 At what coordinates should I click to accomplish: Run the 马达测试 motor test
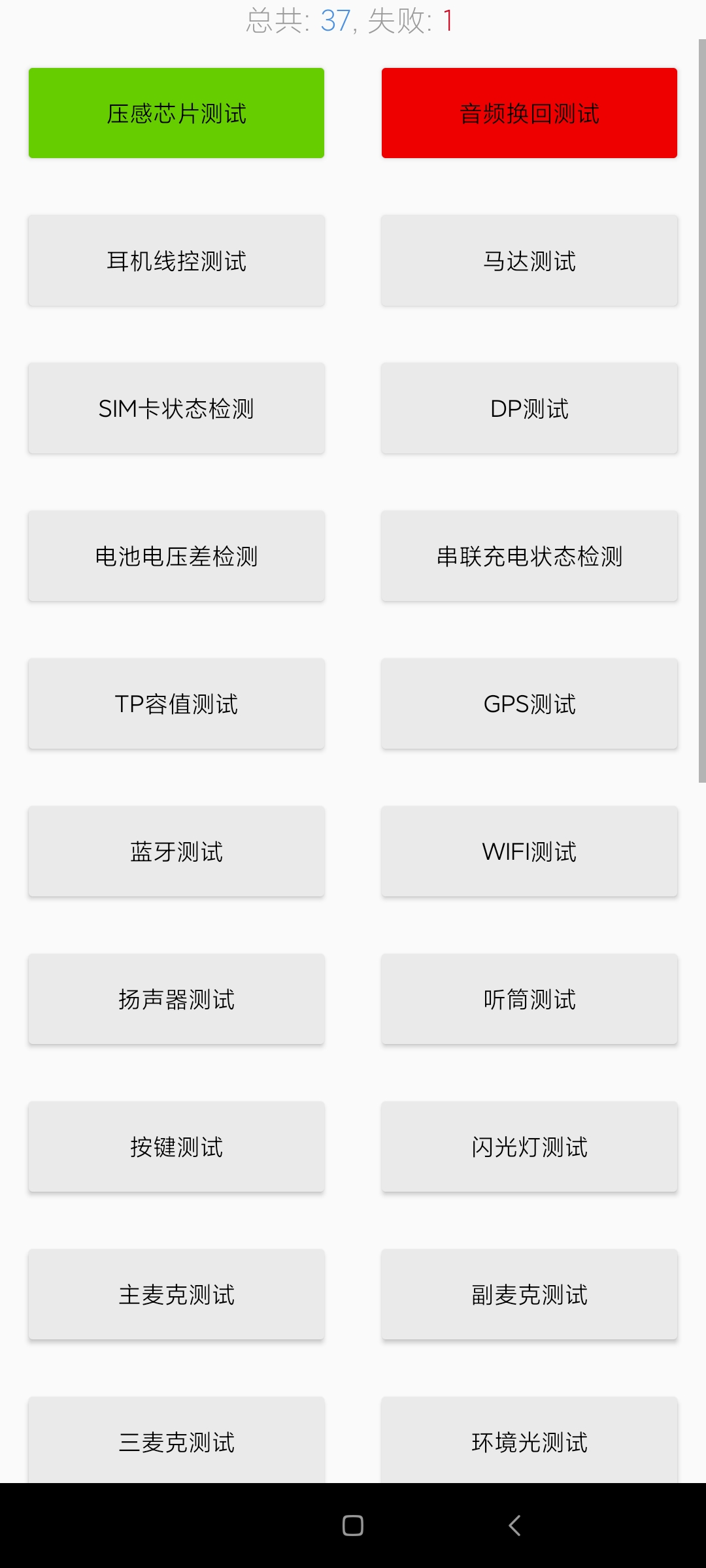(529, 261)
